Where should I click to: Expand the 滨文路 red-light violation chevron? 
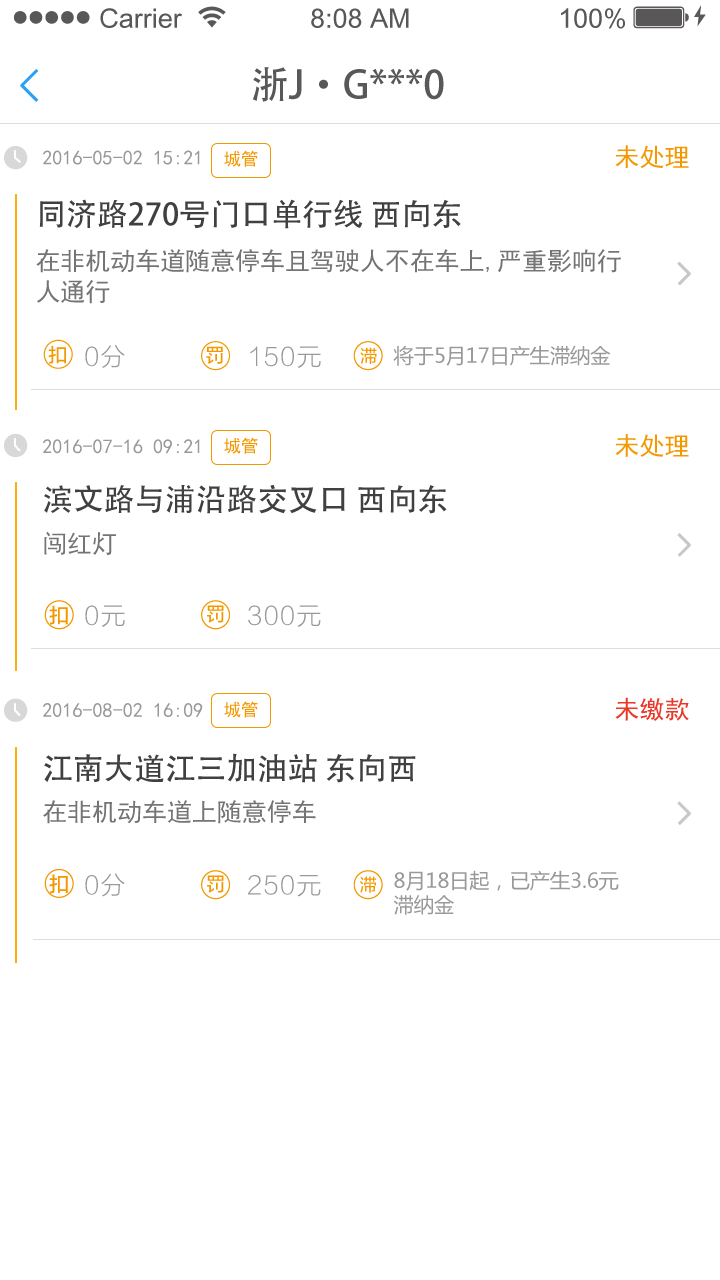click(x=684, y=545)
